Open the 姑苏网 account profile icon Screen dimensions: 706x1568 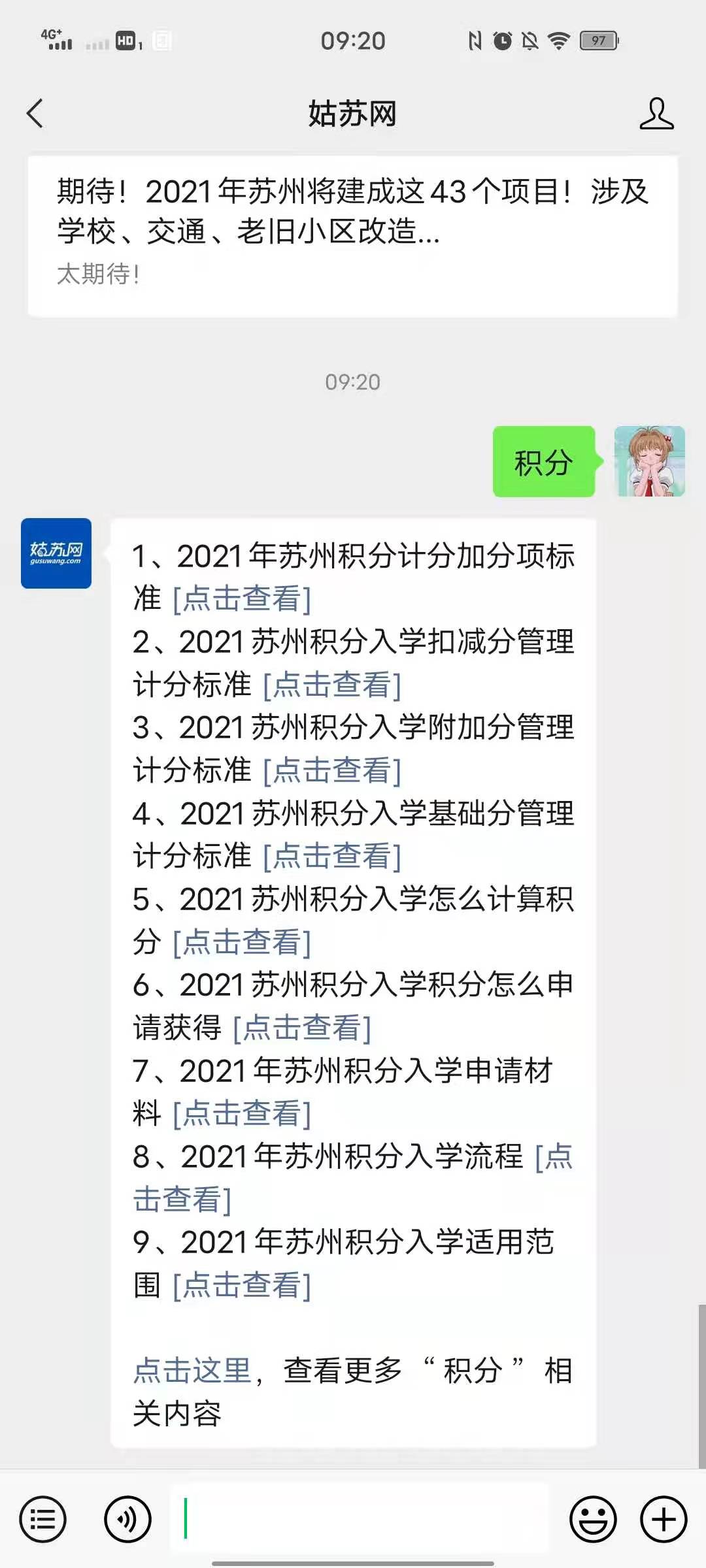click(656, 114)
